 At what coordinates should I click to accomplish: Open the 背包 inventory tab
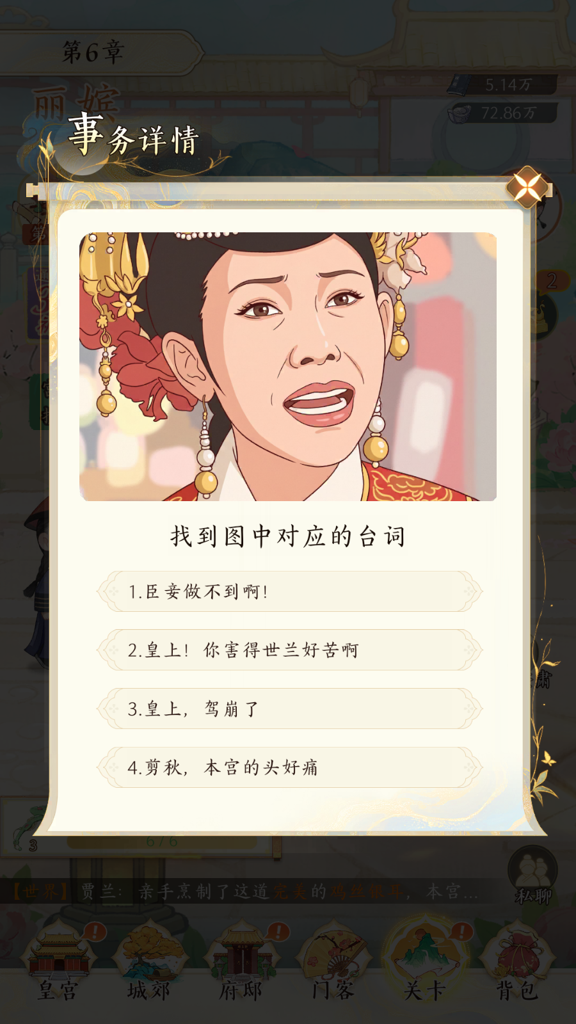pyautogui.click(x=517, y=961)
